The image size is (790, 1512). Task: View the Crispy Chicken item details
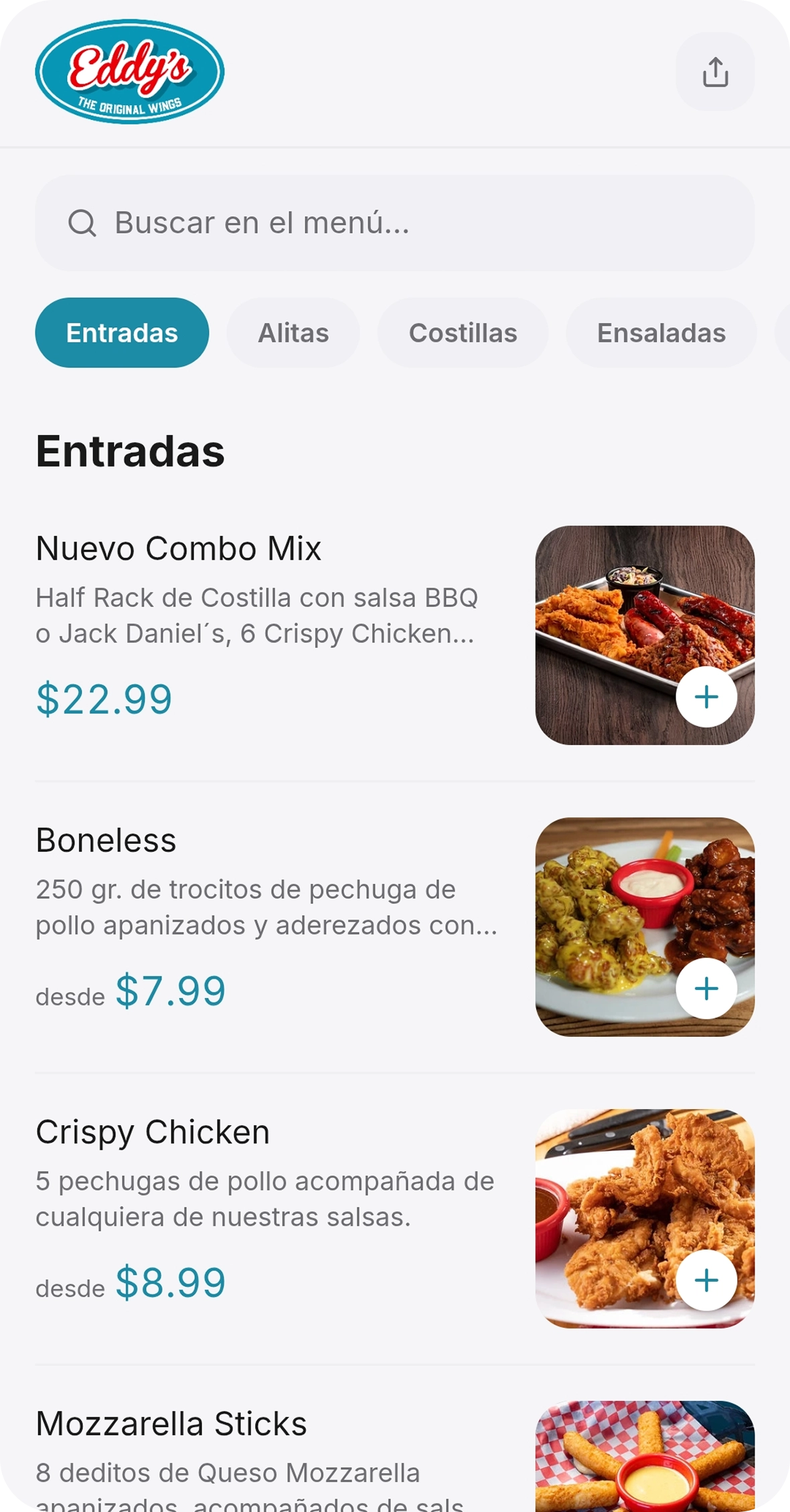pyautogui.click(x=395, y=1219)
